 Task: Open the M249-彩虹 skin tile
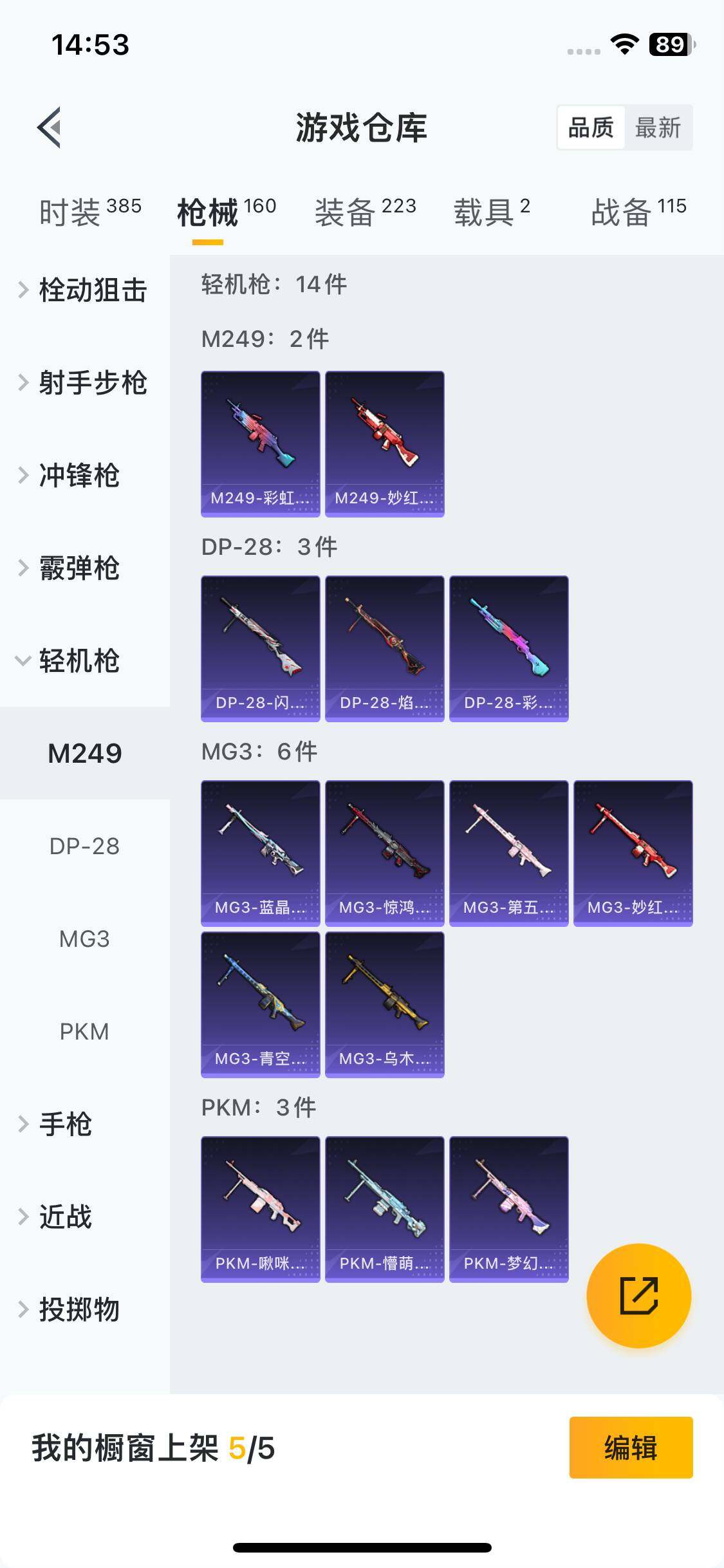260,443
